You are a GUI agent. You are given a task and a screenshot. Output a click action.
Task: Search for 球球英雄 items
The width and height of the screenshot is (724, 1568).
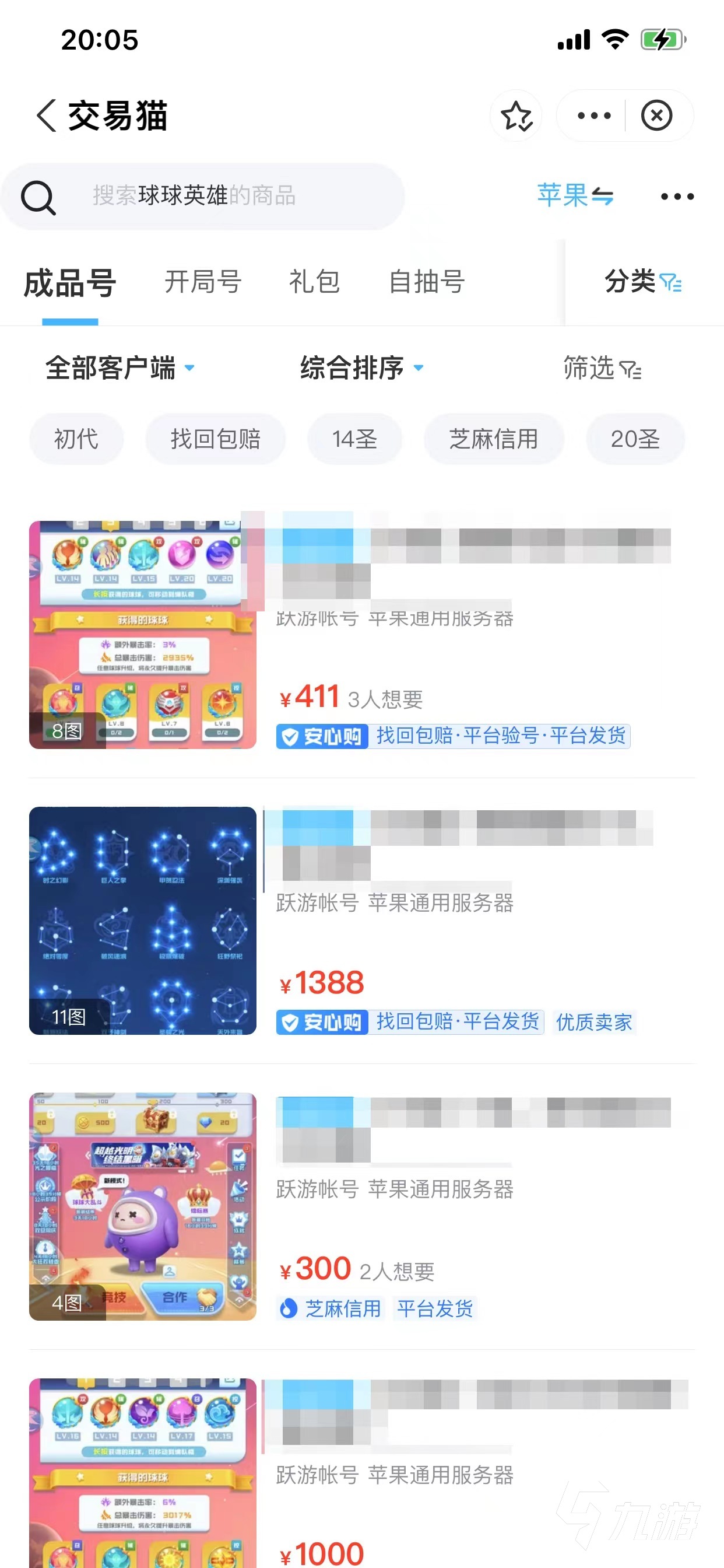201,196
